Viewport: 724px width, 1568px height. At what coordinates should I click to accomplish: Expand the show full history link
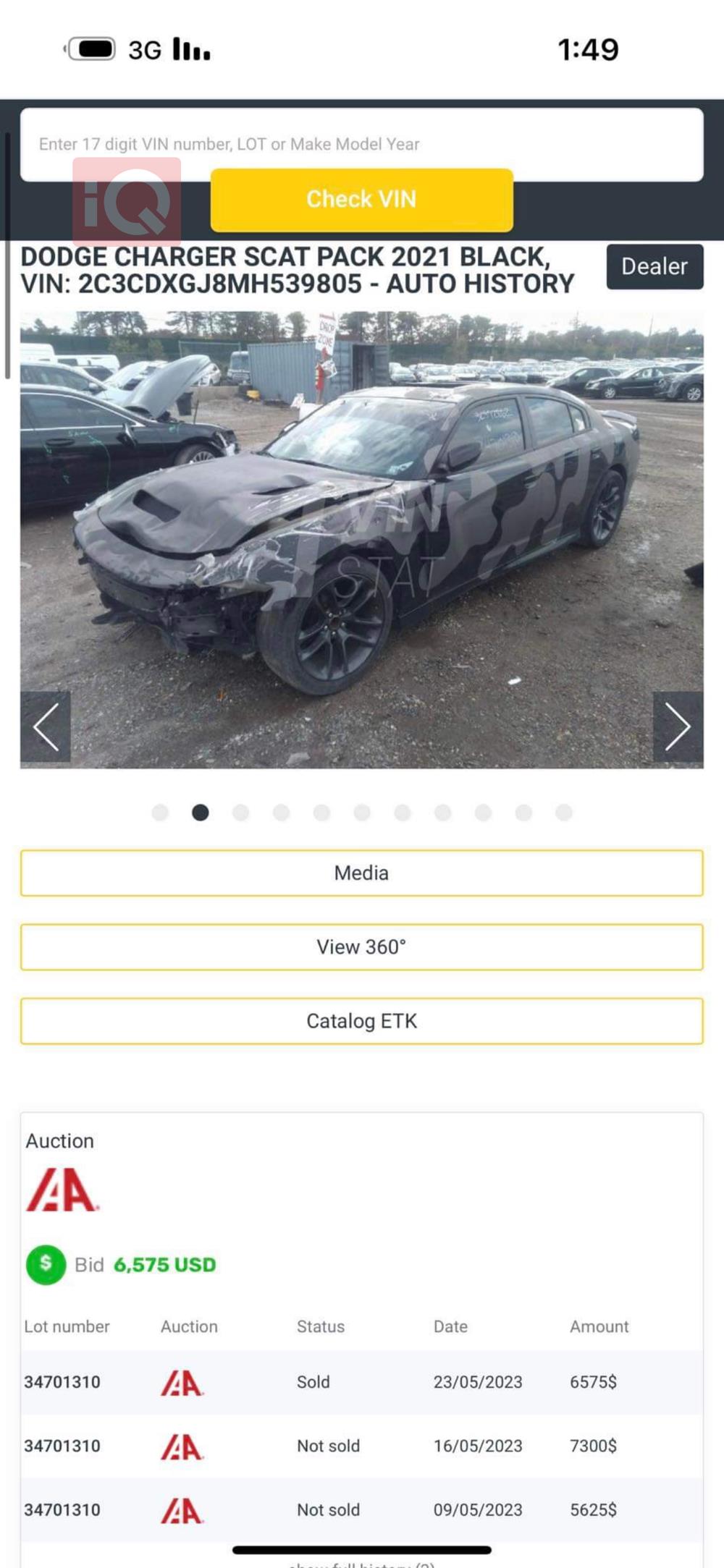click(361, 1563)
